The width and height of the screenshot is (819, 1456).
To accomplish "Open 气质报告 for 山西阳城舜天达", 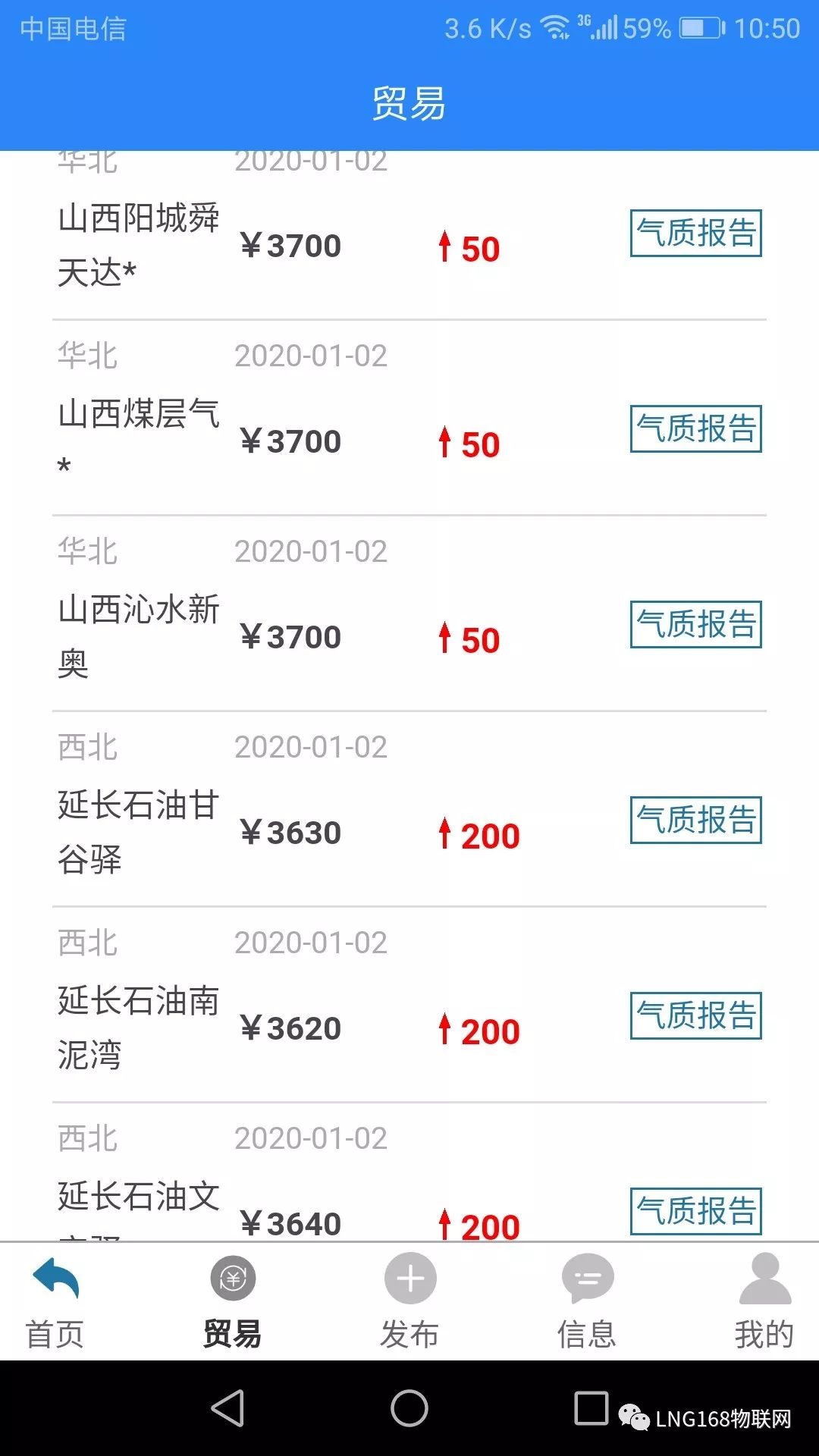I will point(695,233).
